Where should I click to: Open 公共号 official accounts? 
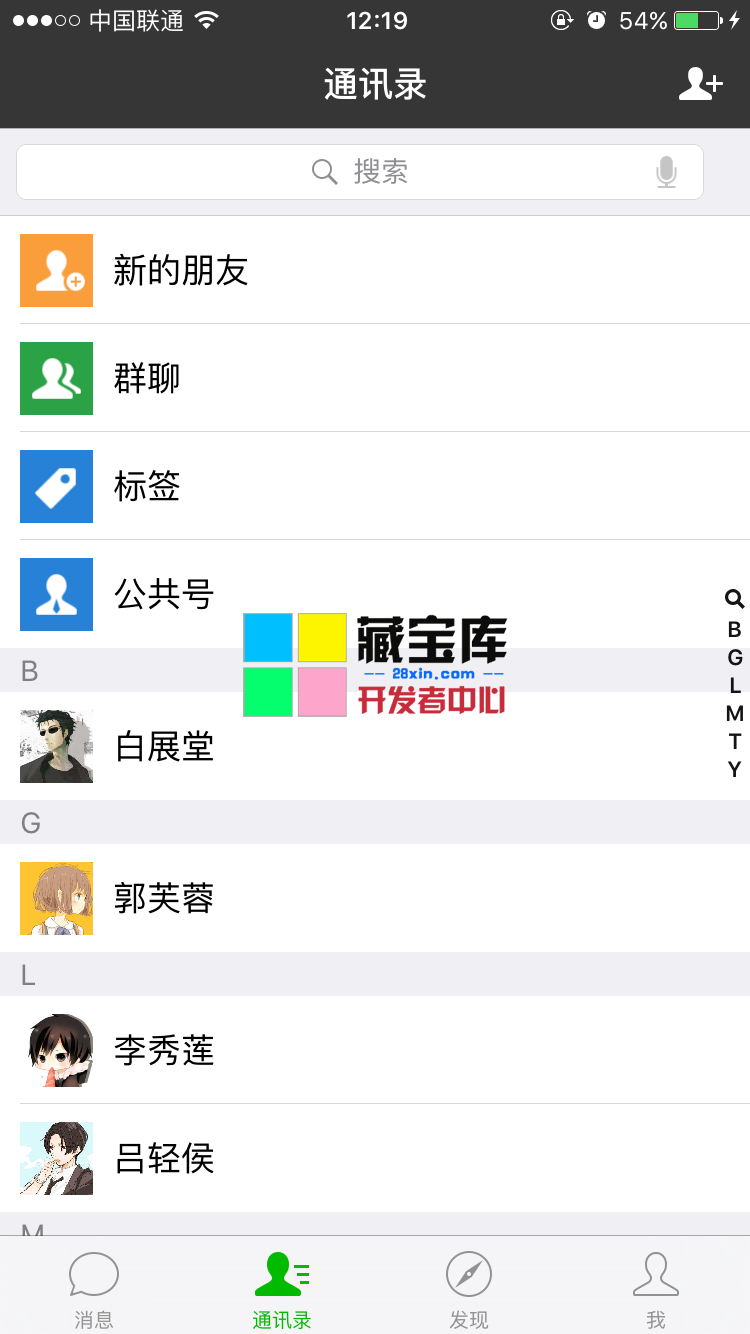click(375, 594)
